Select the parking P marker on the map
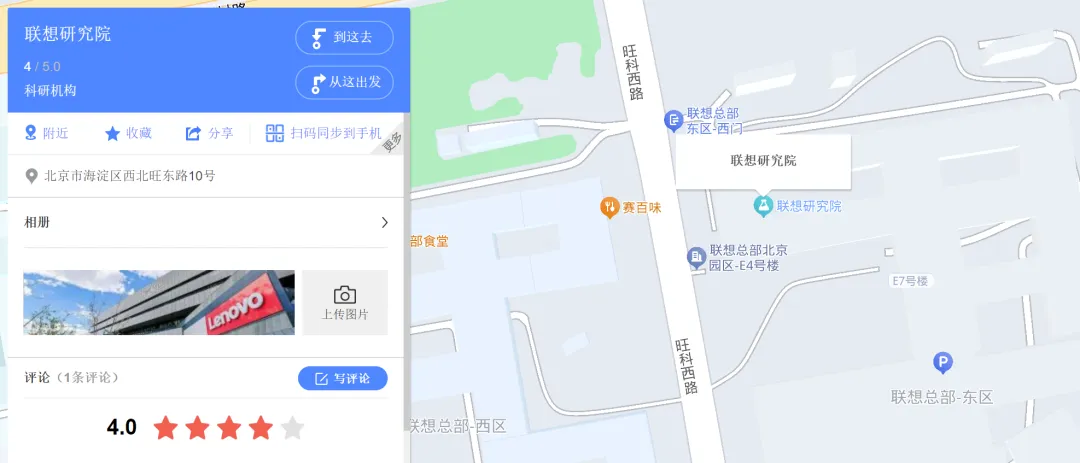Viewport: 1080px width, 463px height. coord(942,363)
